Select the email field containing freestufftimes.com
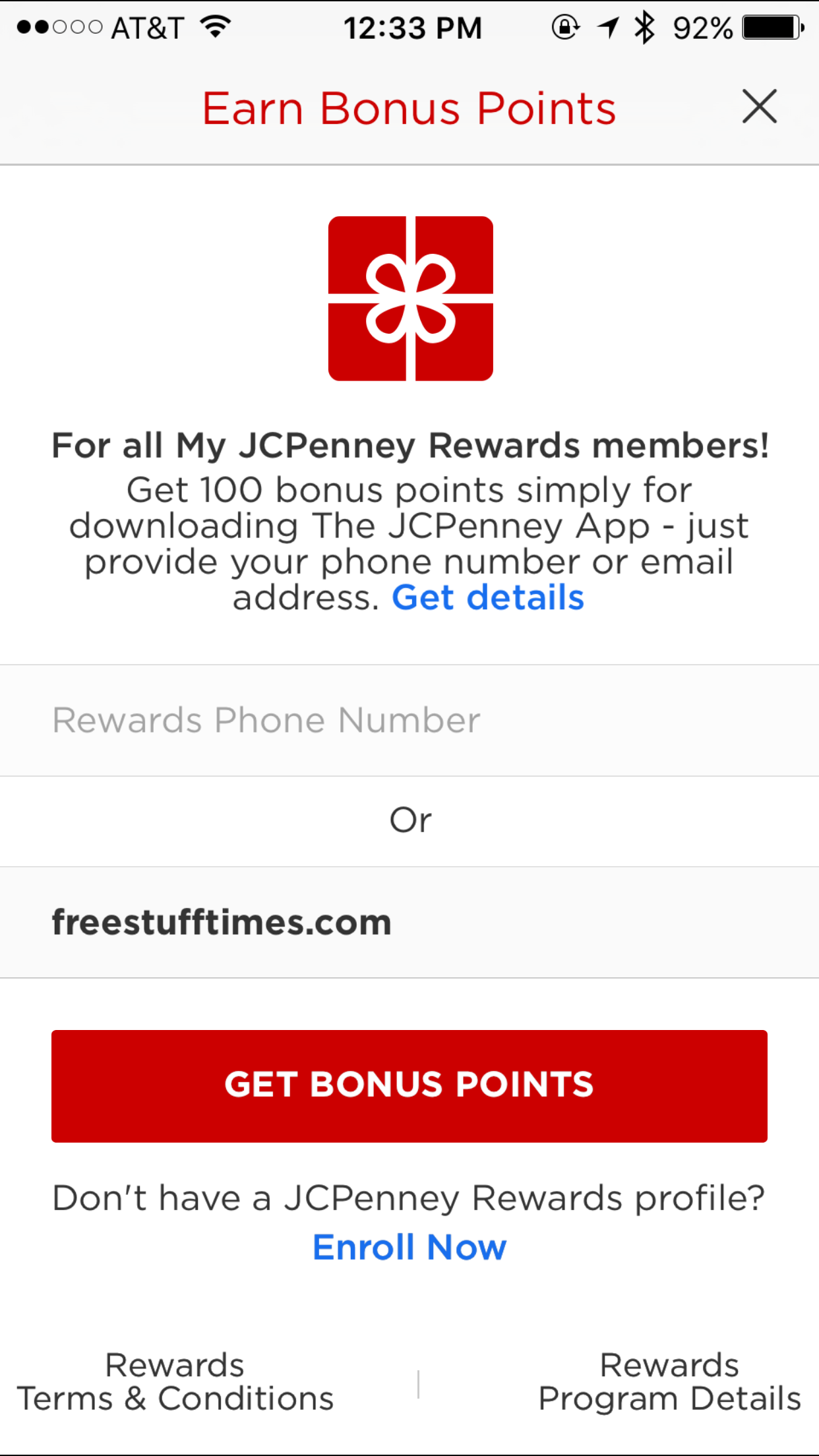Viewport: 819px width, 1456px height. point(409,922)
